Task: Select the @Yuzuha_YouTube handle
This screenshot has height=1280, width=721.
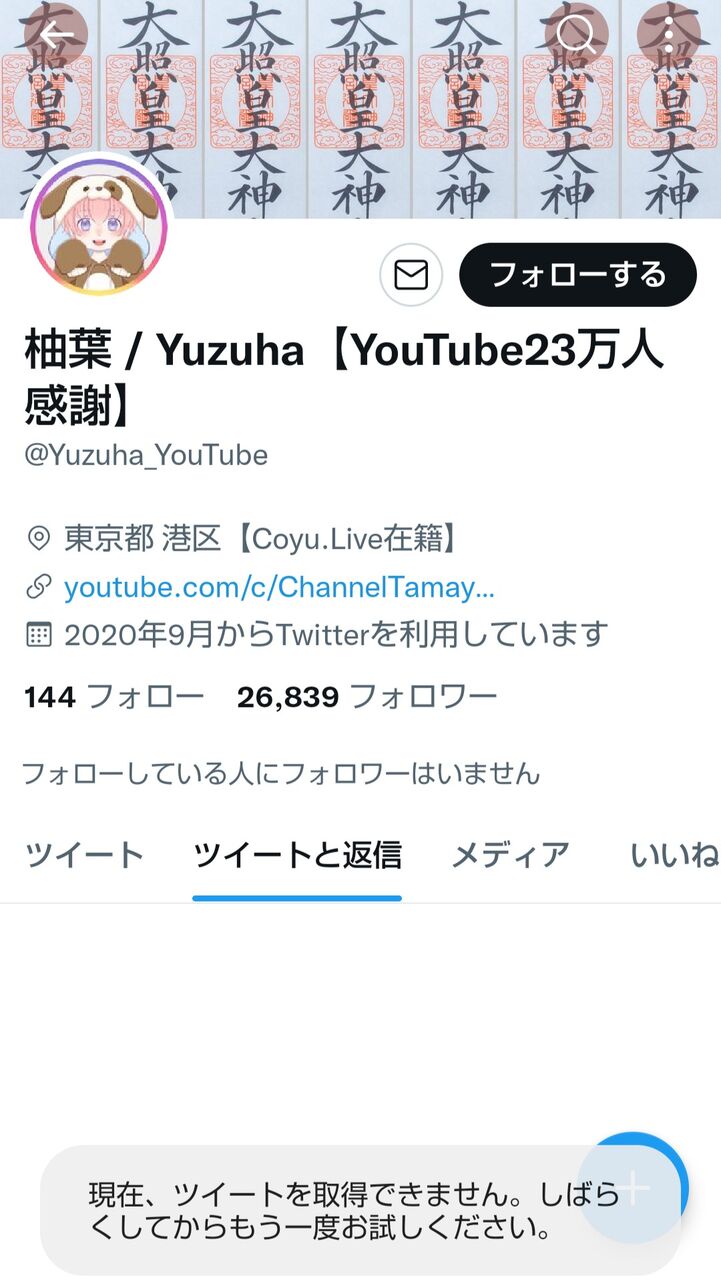Action: coord(145,455)
